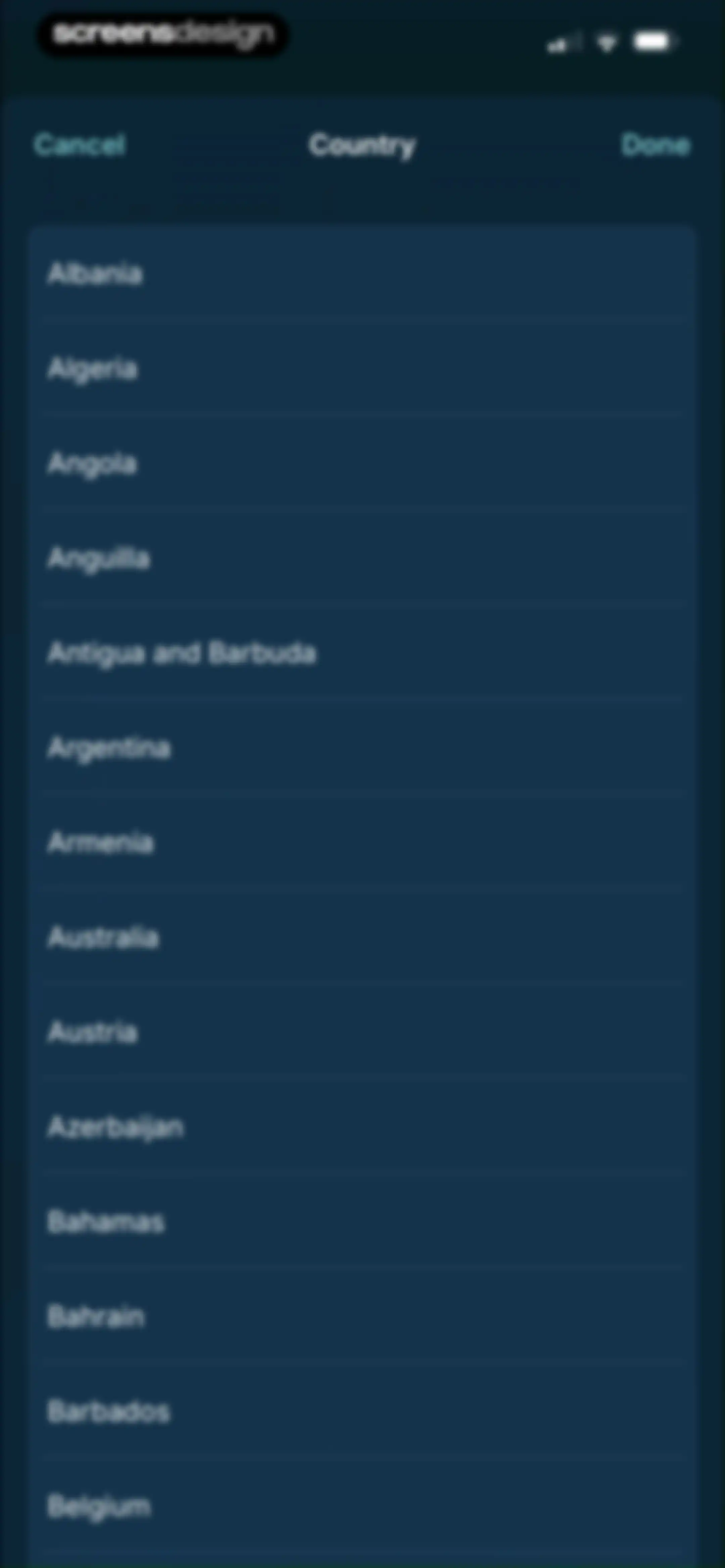The width and height of the screenshot is (725, 1568).
Task: Select Argentina as country
Action: tap(362, 748)
